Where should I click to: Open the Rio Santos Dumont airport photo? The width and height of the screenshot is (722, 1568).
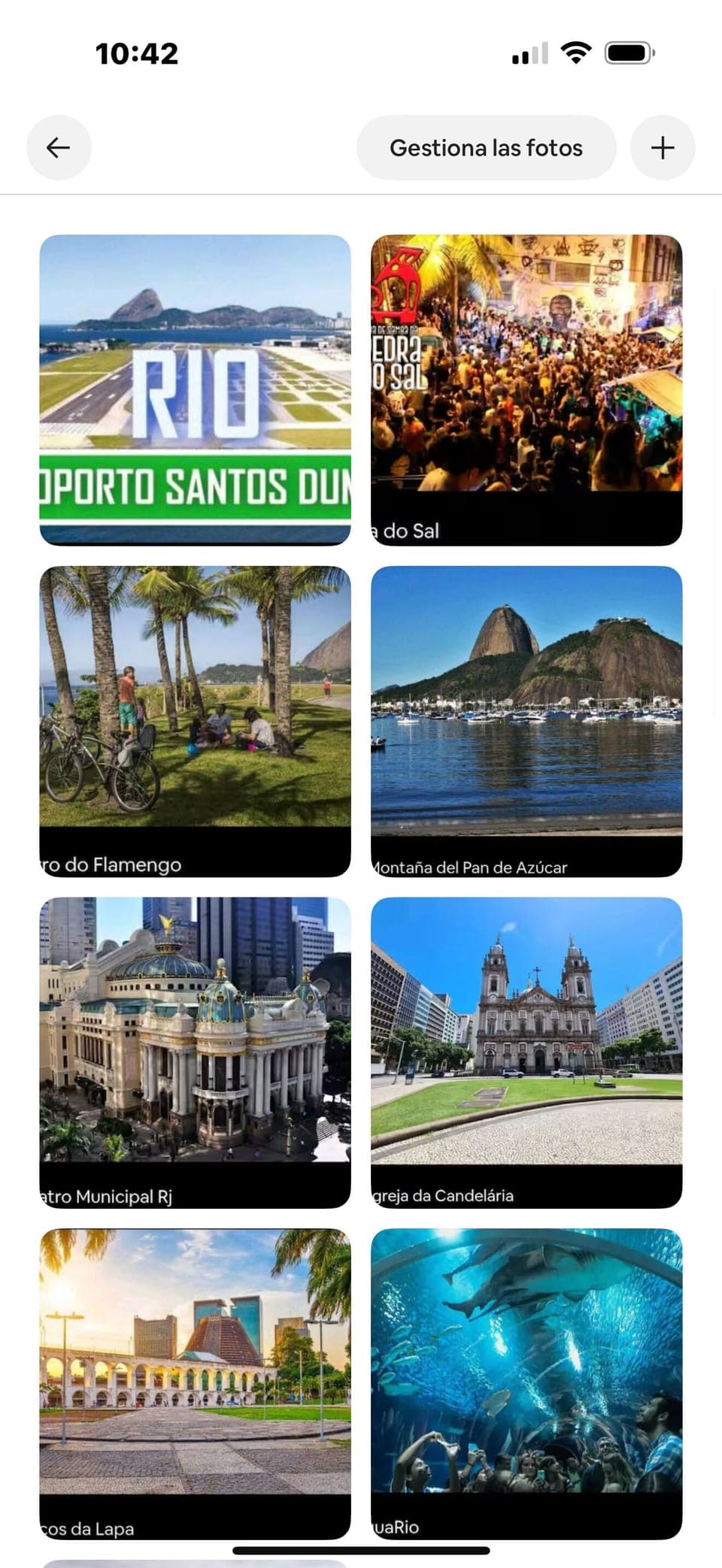(195, 389)
